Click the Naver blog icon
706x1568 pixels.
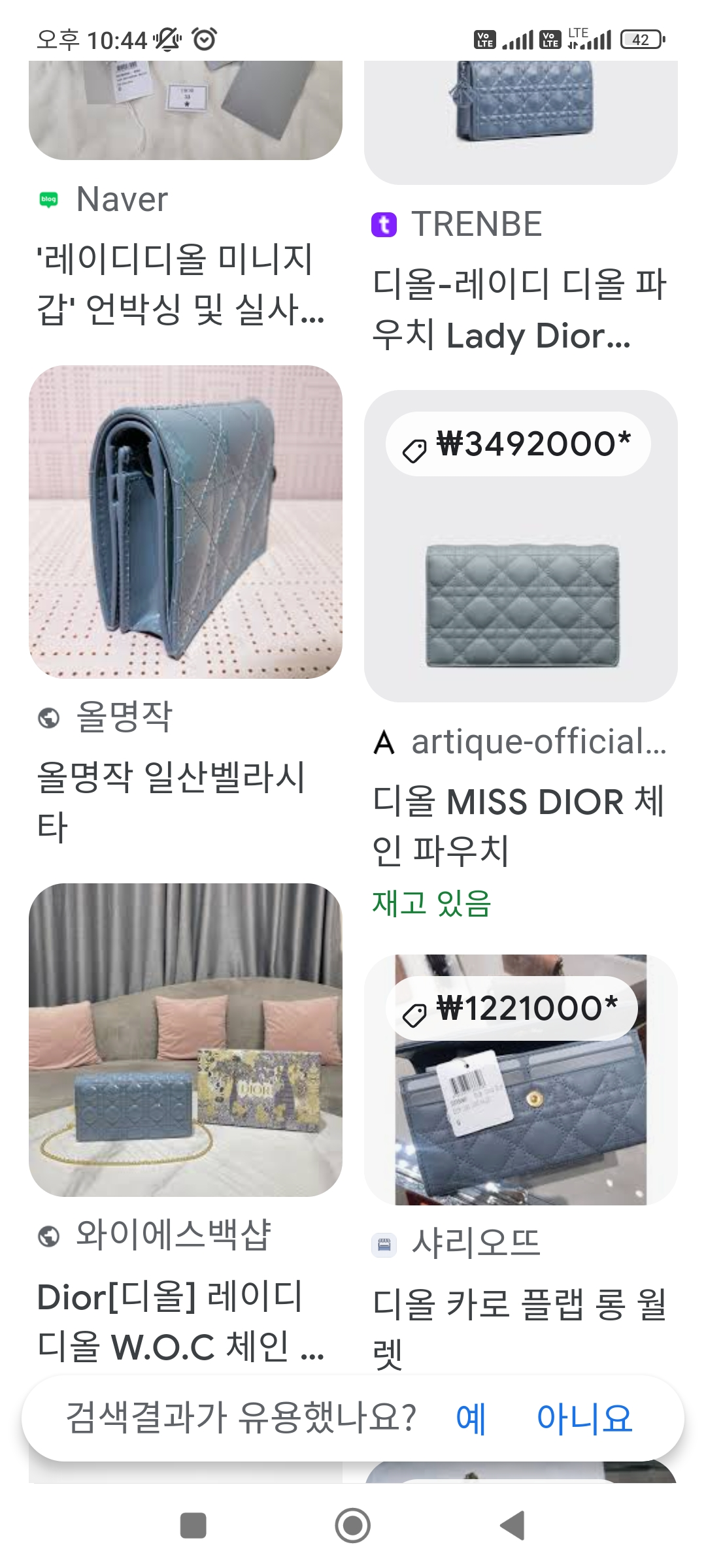(x=49, y=199)
